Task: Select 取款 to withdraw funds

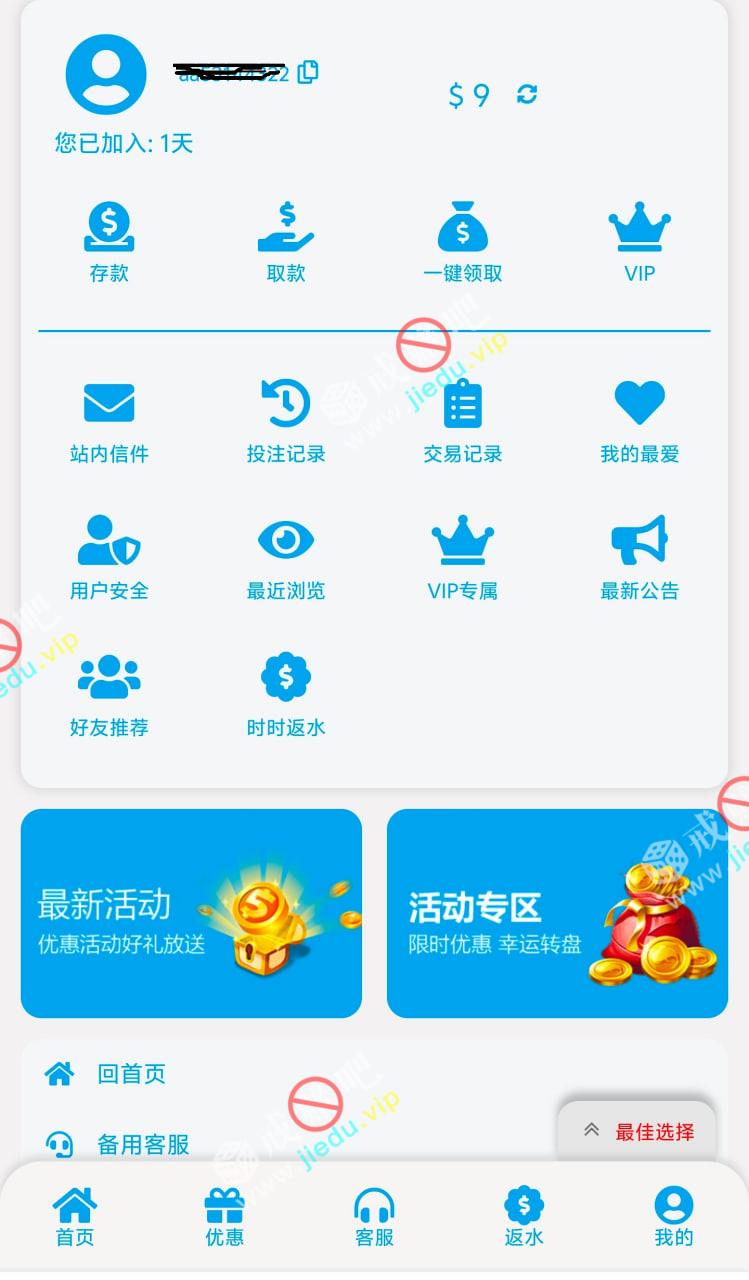Action: tap(286, 242)
